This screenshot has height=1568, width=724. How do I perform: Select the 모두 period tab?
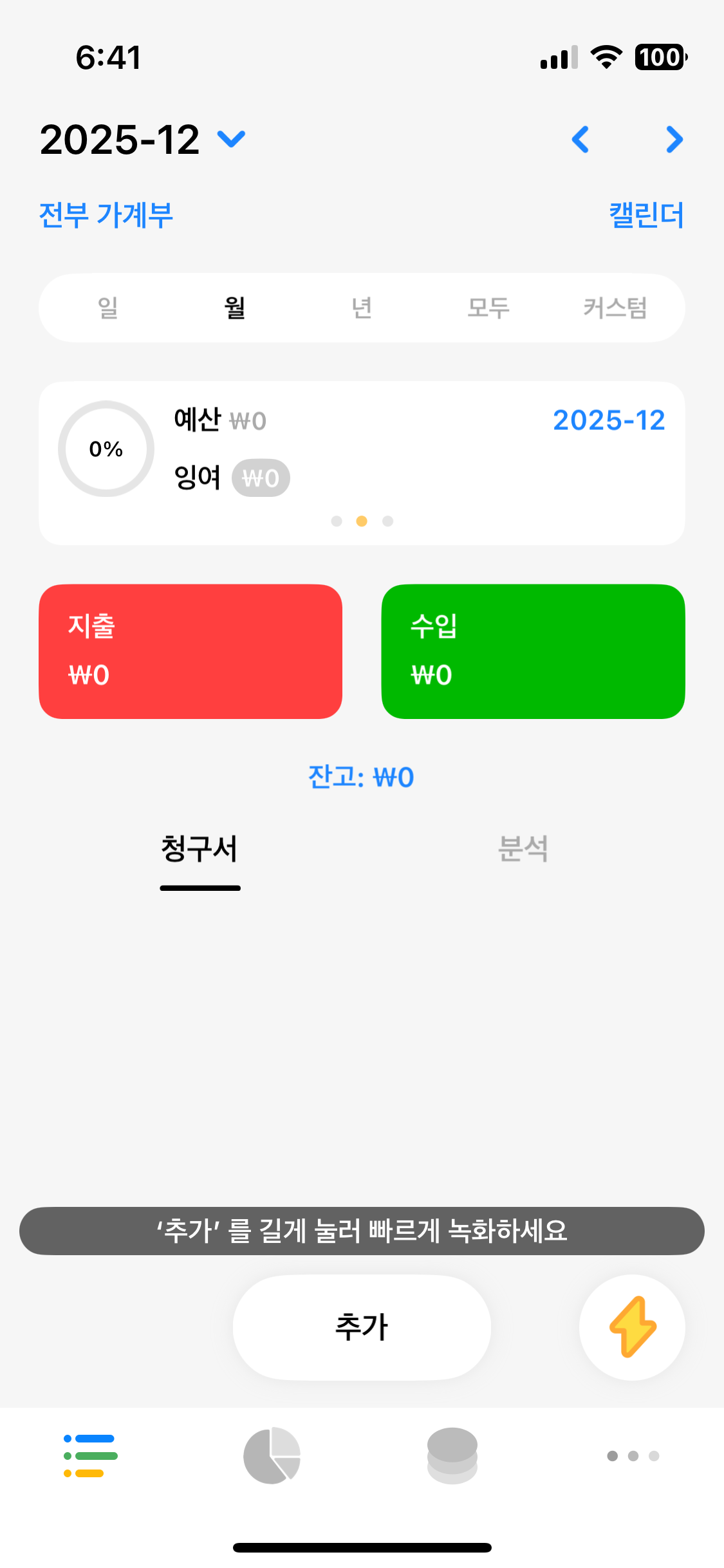[x=488, y=308]
